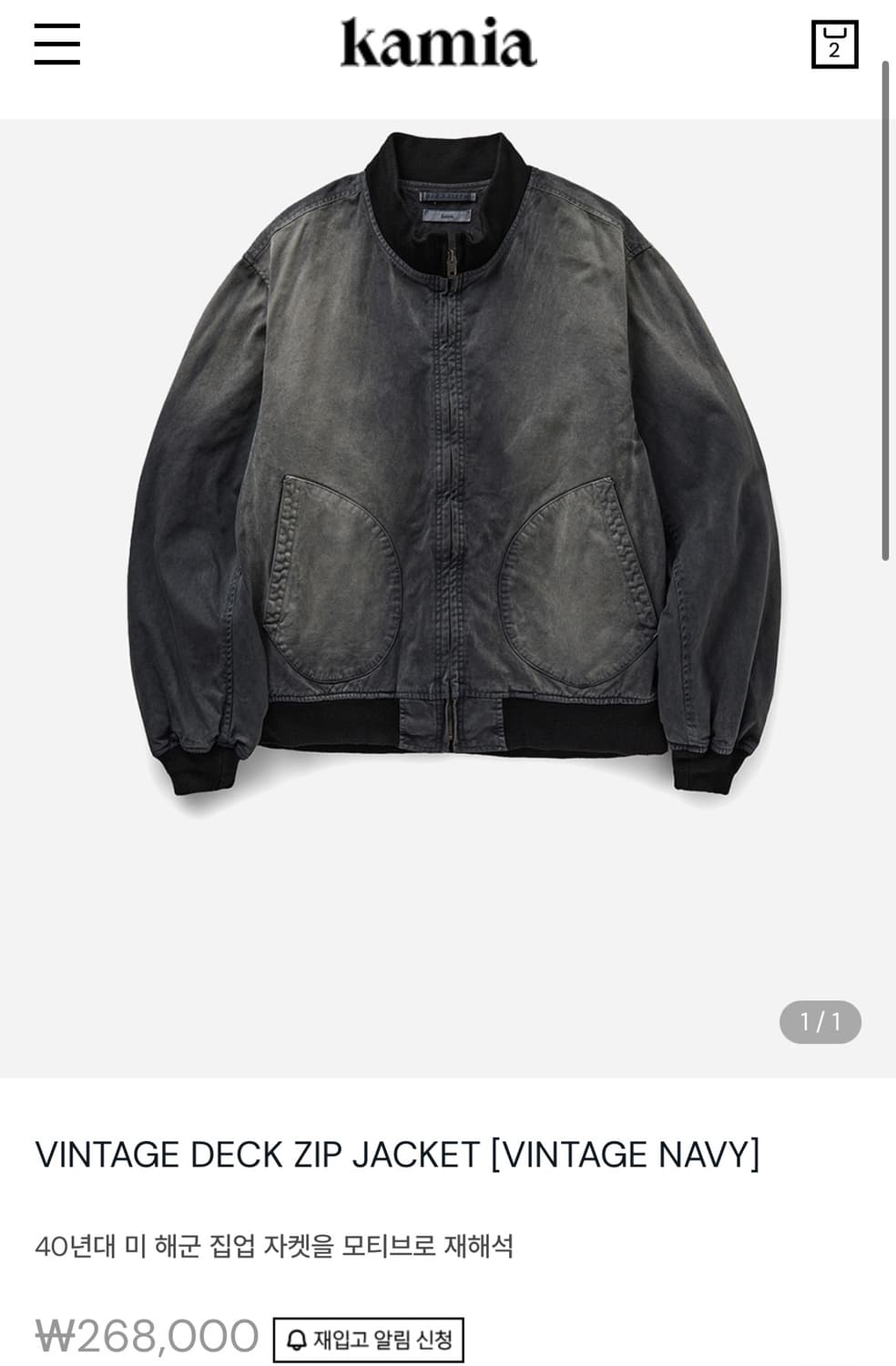This screenshot has height=1366, width=896.
Task: Open the hamburger menu
Action: [x=57, y=44]
